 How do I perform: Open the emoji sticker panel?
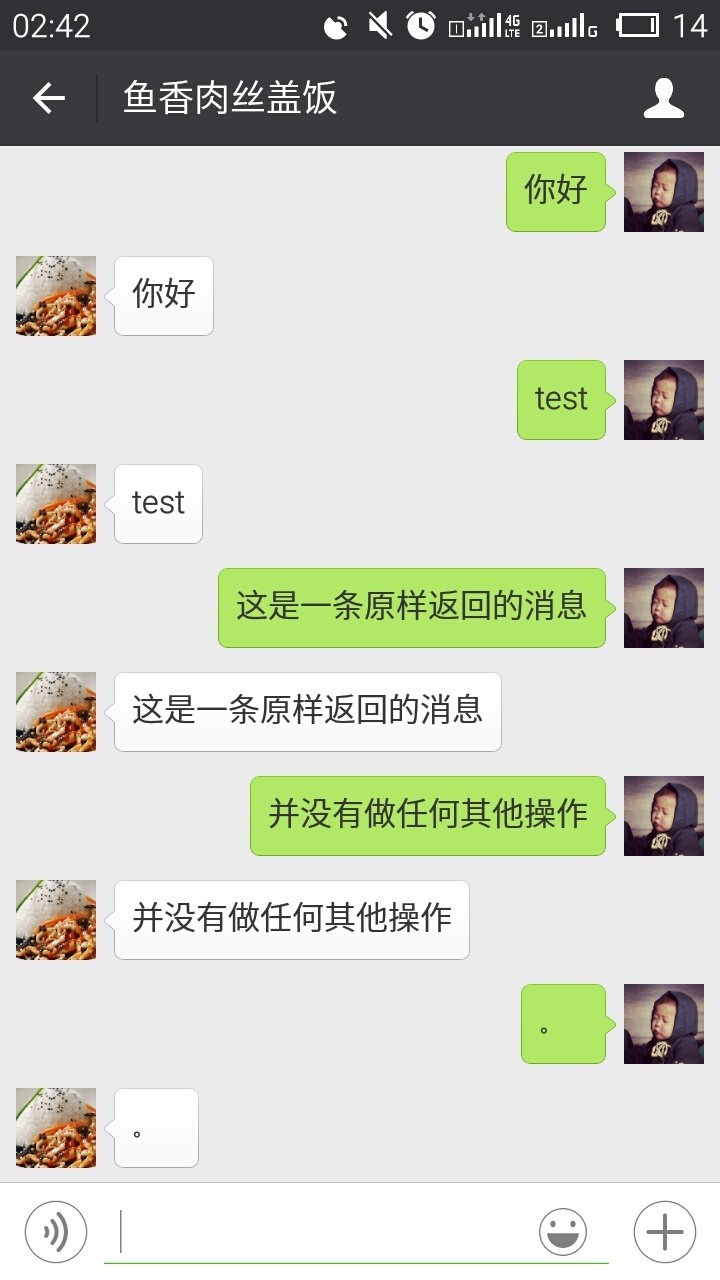point(563,1231)
